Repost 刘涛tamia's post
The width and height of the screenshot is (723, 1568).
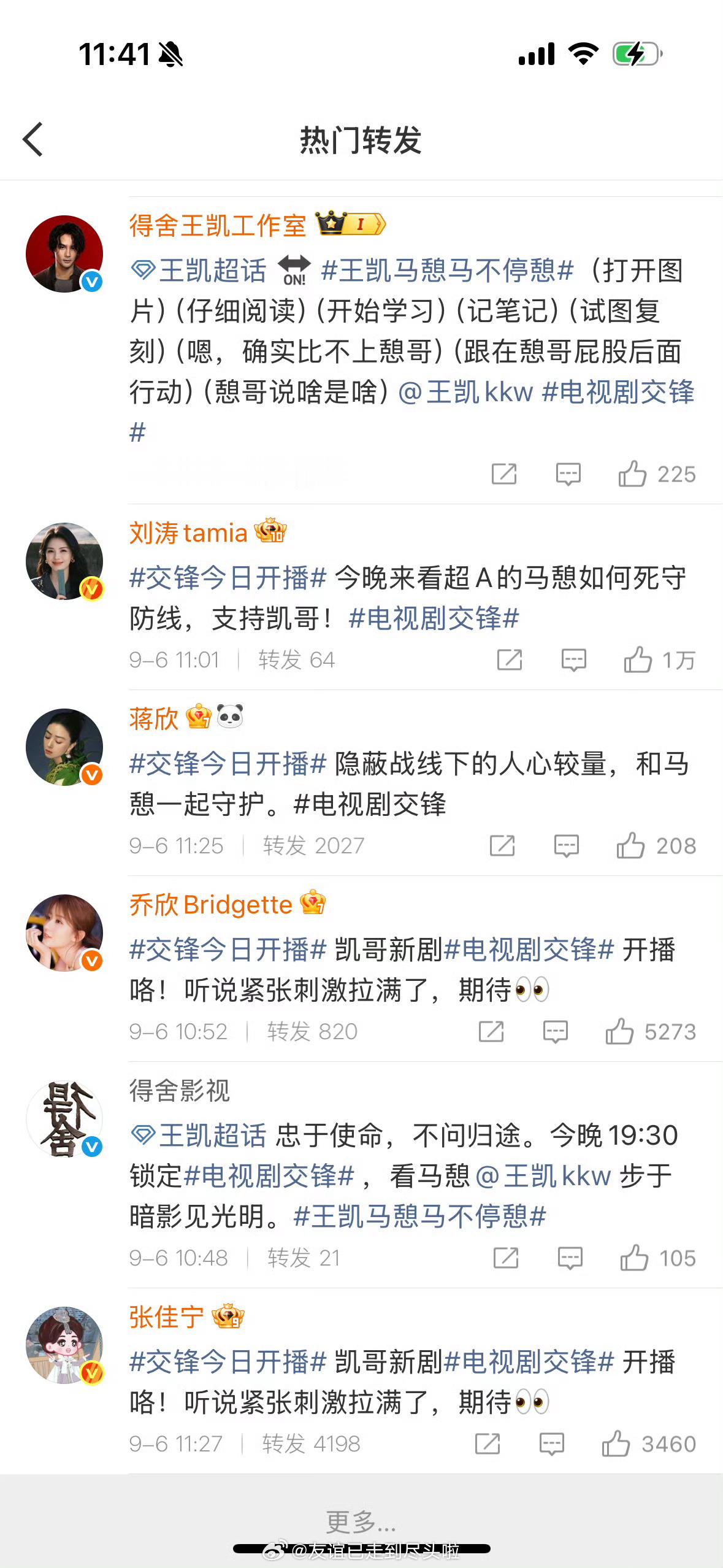510,660
